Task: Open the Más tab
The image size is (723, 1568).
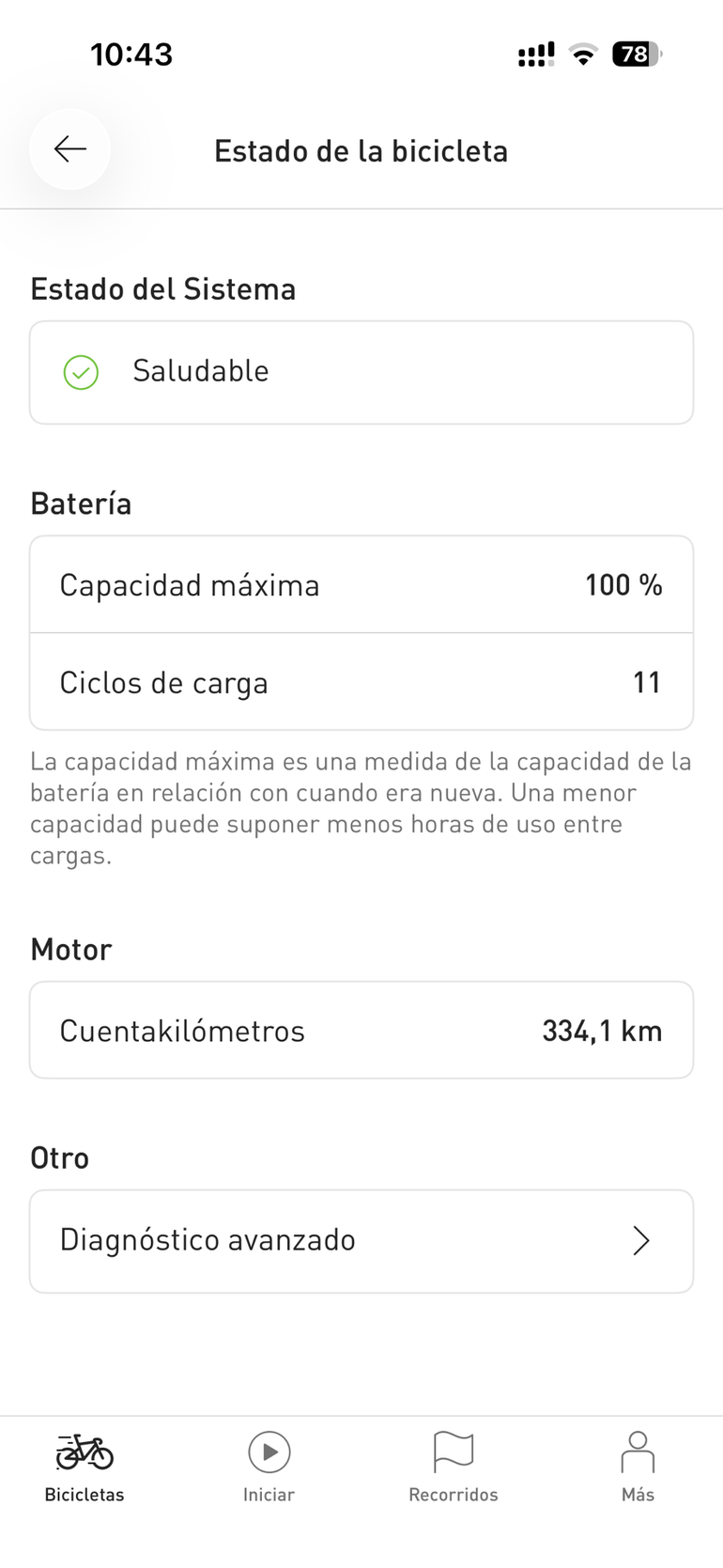Action: click(x=638, y=1467)
